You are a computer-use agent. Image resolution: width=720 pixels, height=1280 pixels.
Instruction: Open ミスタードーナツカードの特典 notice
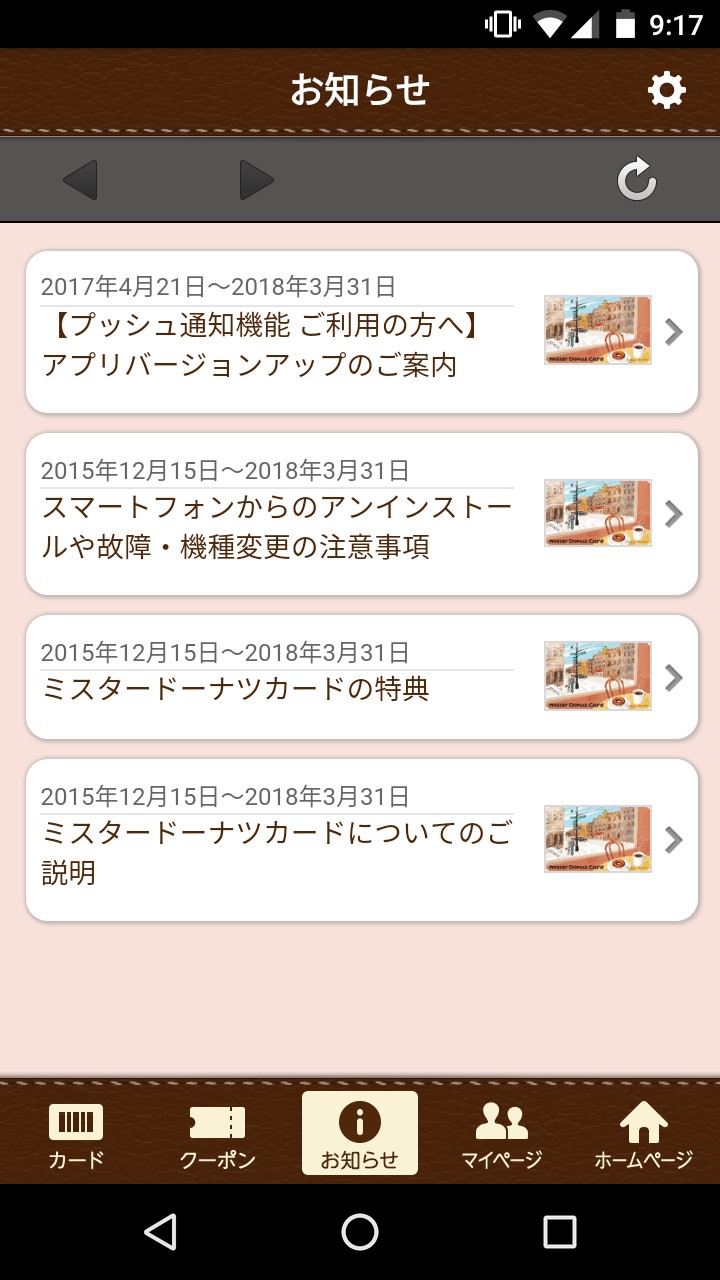pos(361,677)
